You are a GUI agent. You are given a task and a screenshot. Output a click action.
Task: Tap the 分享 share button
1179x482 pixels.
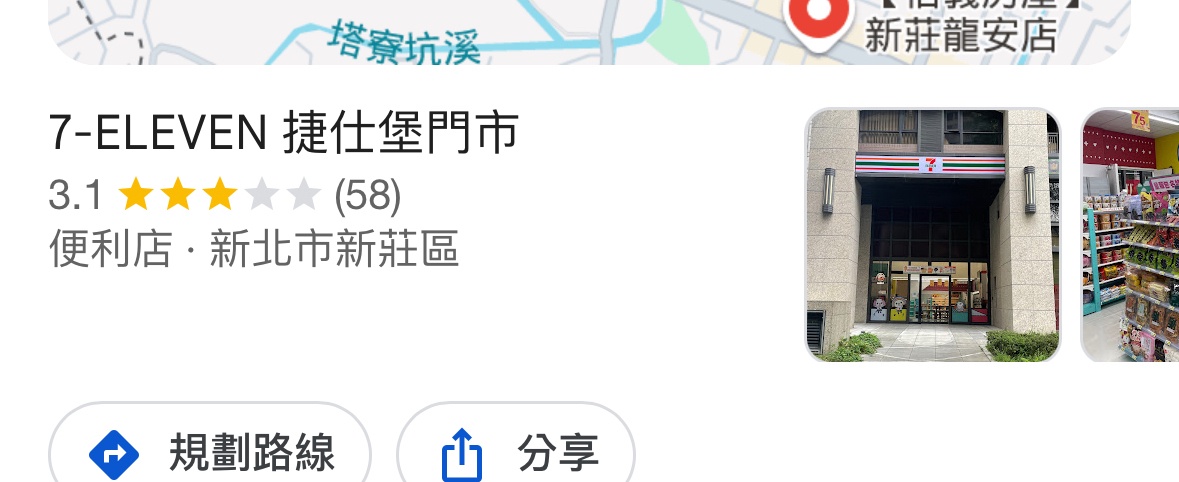(x=517, y=453)
